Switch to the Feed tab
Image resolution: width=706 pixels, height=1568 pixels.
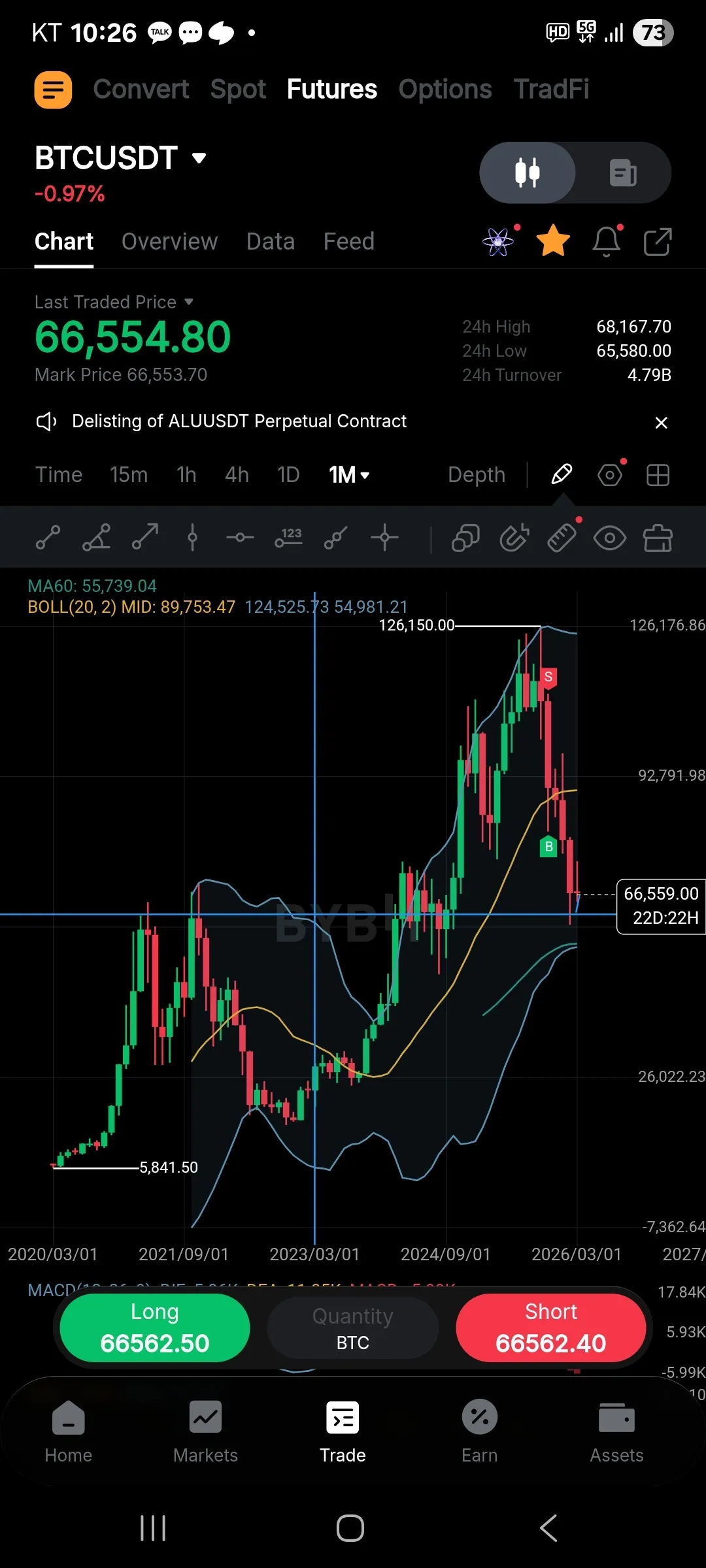[x=348, y=242]
